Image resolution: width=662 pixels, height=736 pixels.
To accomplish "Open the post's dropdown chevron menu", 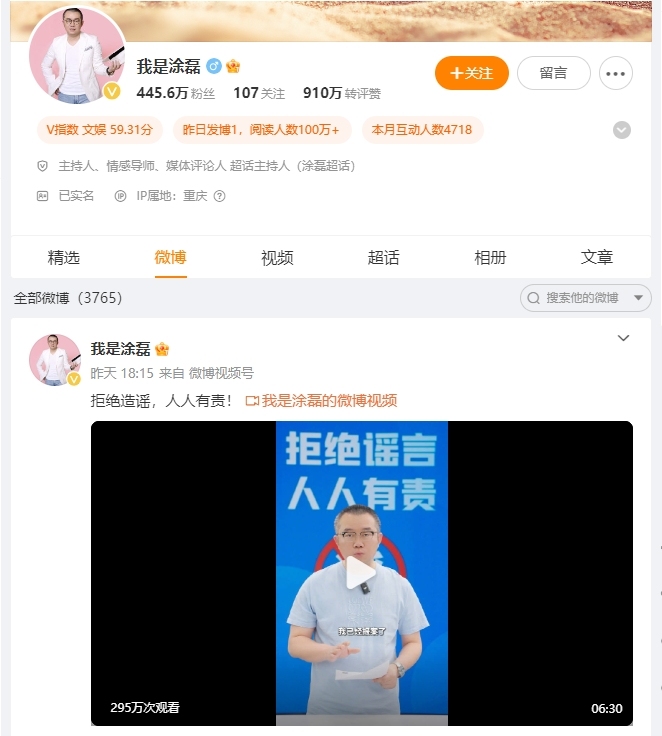I will (x=623, y=339).
